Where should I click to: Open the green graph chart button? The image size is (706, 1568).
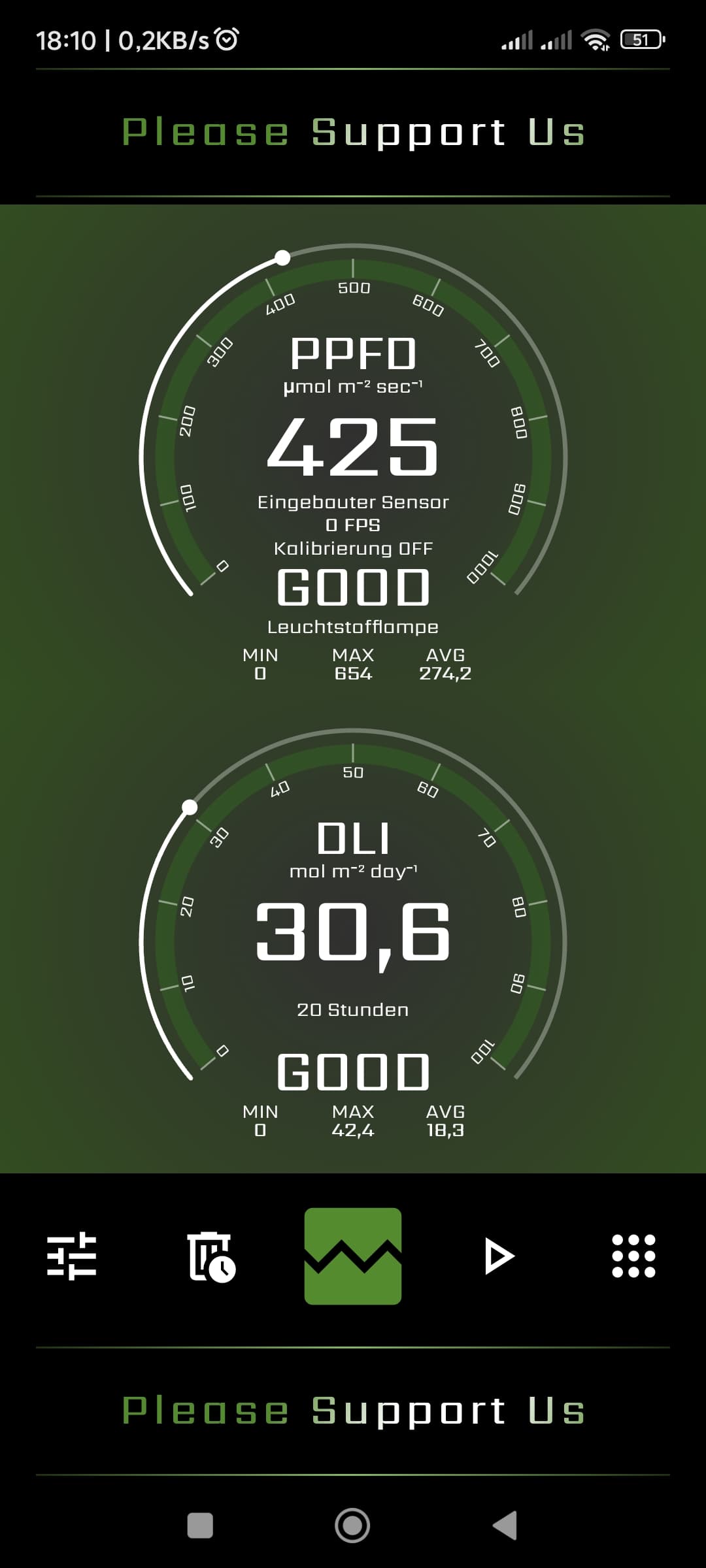353,1256
